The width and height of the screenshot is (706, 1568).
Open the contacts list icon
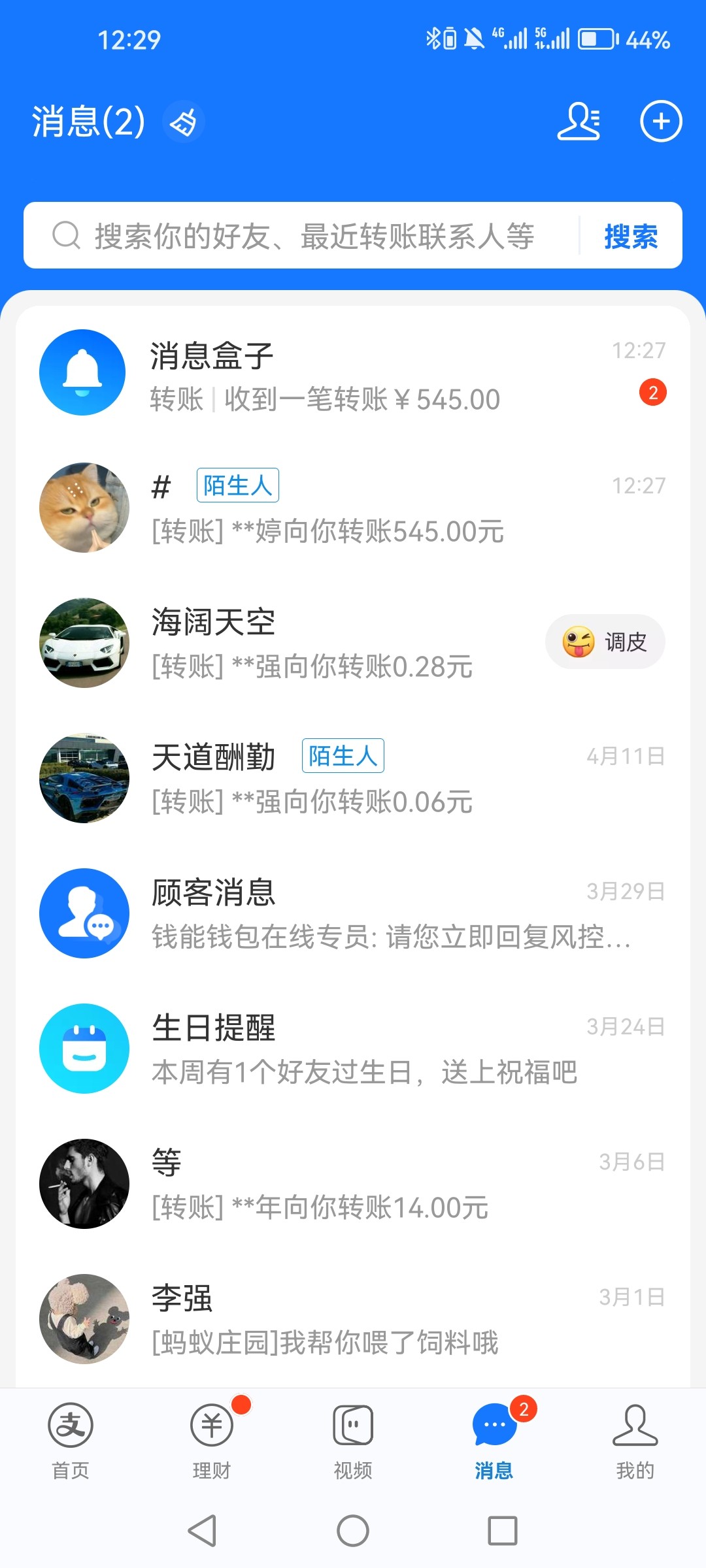579,122
